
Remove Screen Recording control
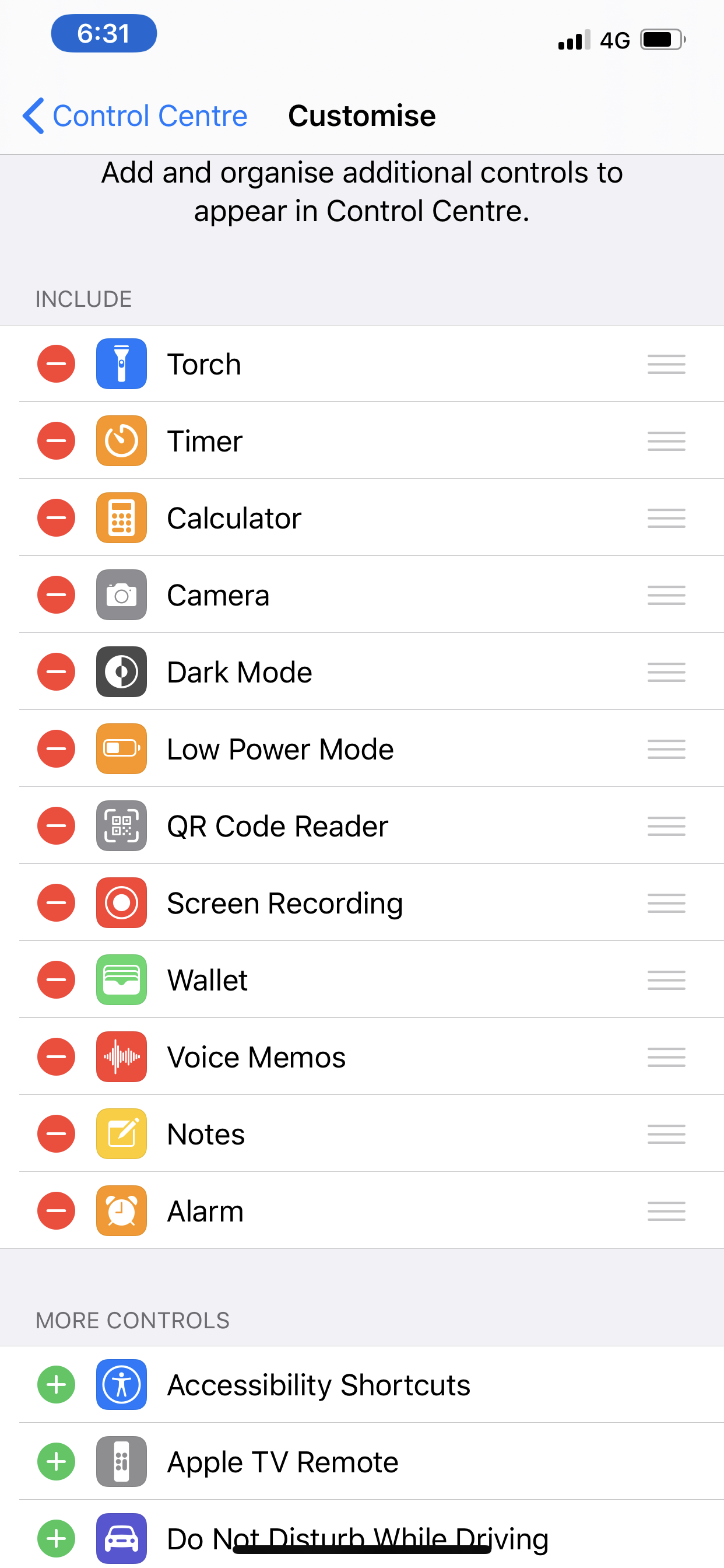(56, 902)
